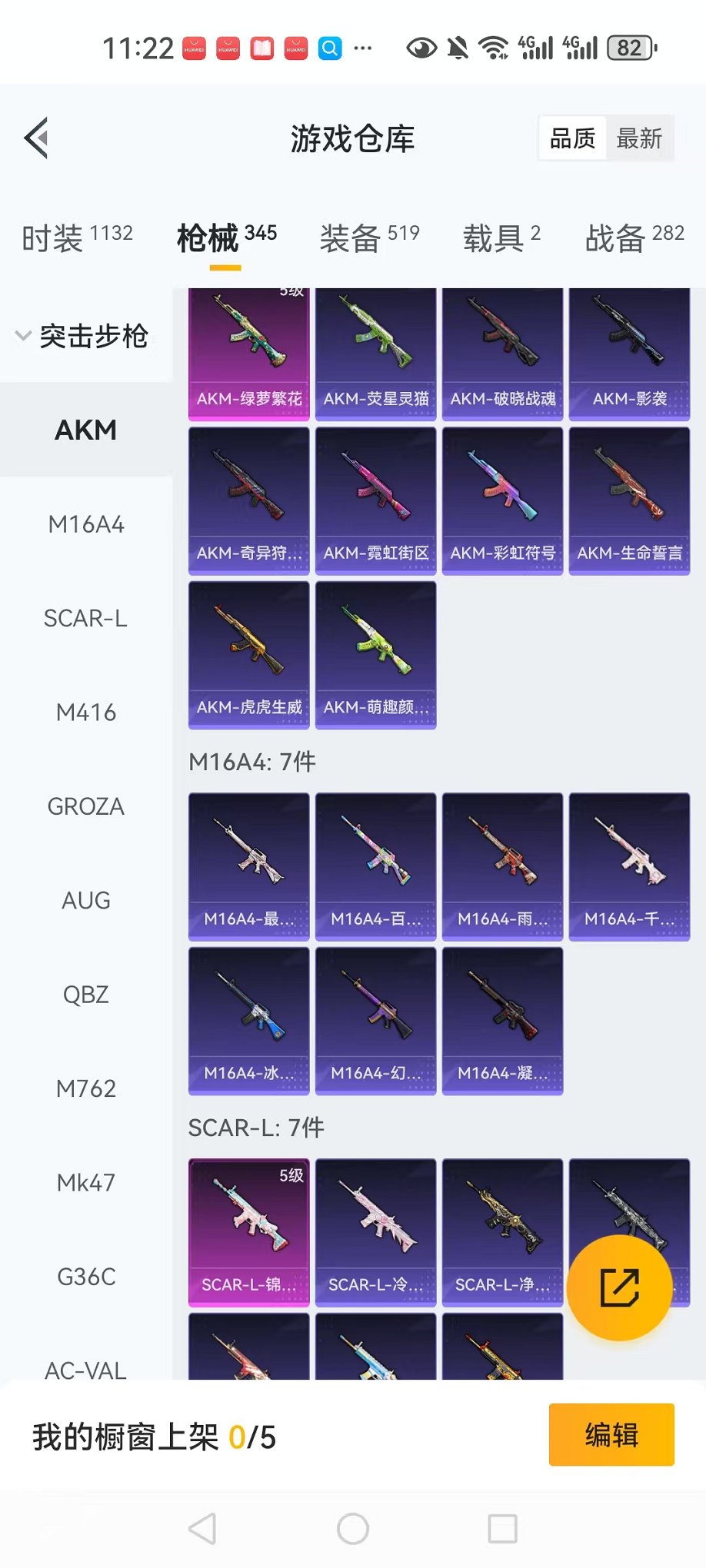Tap the 编辑 button
Viewport: 706px width, 1568px height.
[611, 1435]
